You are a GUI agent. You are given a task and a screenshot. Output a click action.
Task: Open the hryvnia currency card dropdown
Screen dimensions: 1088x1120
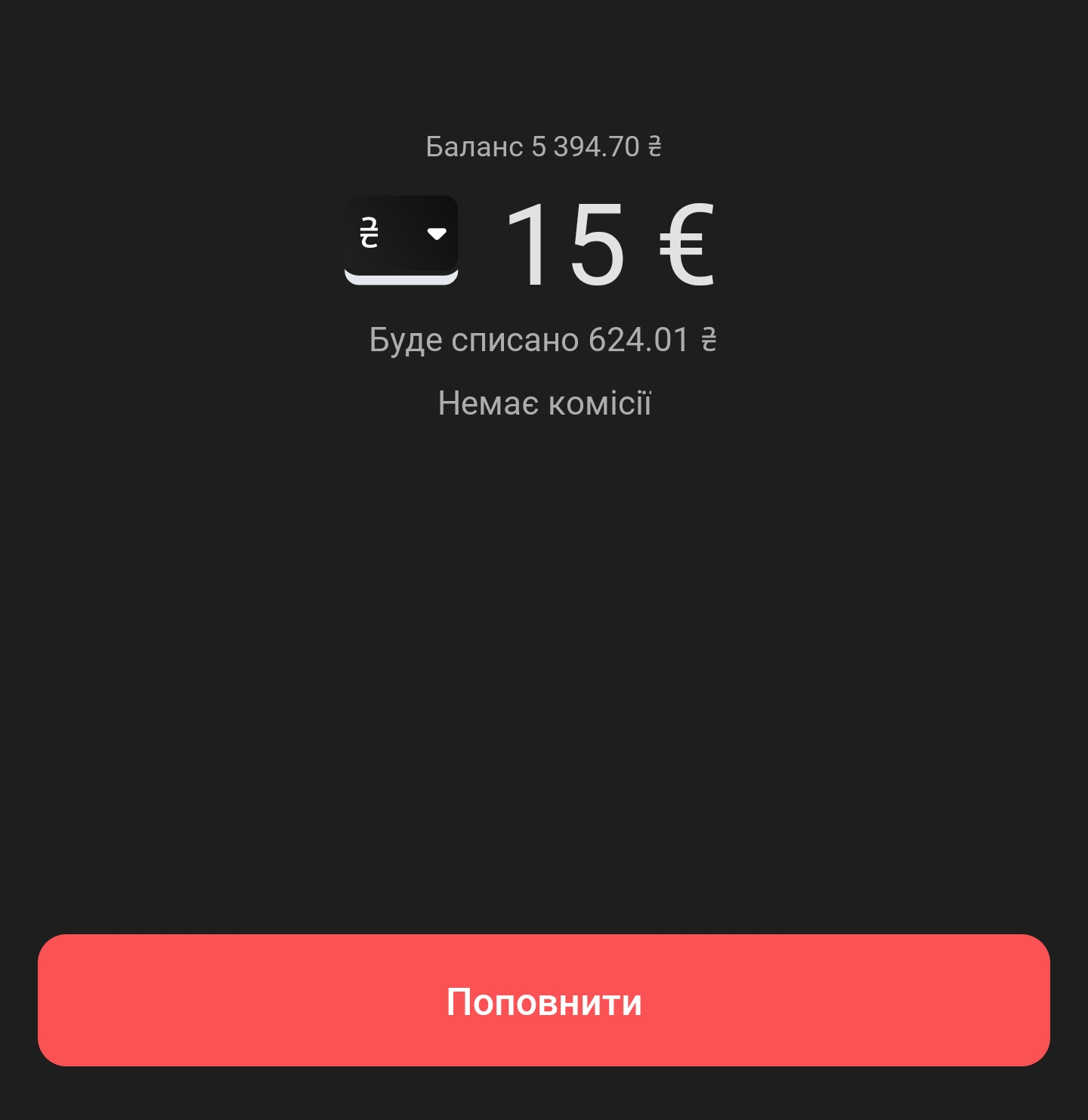tap(401, 238)
